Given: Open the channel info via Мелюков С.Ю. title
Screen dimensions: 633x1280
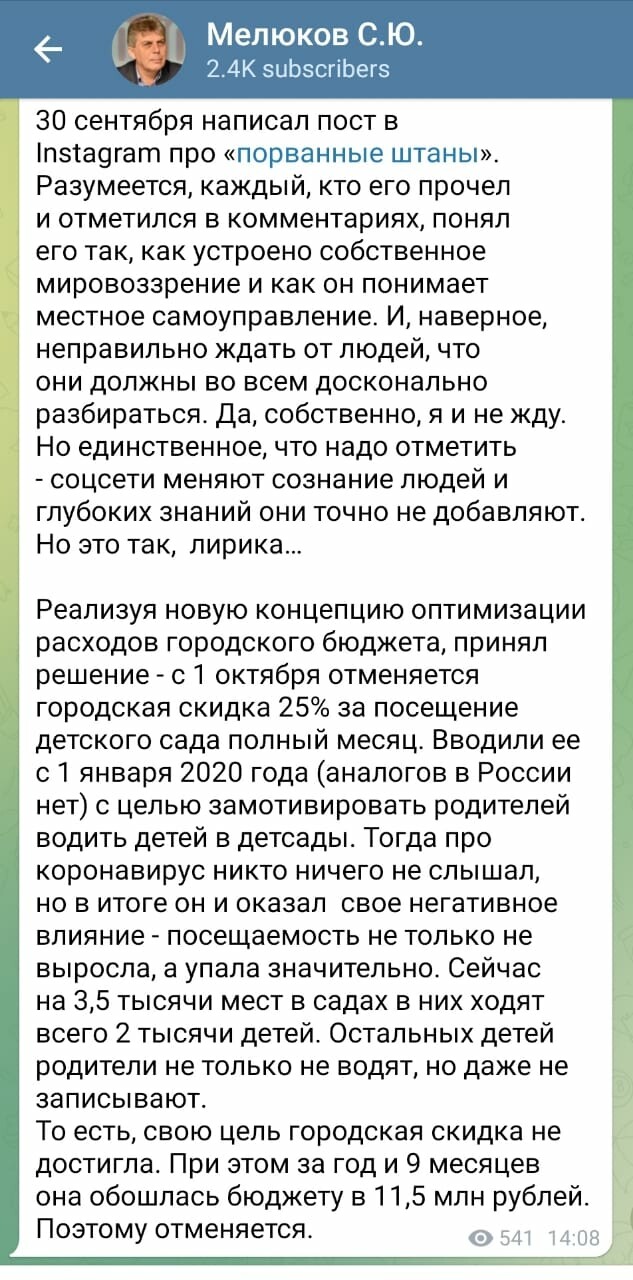Looking at the screenshot, I should pos(315,36).
